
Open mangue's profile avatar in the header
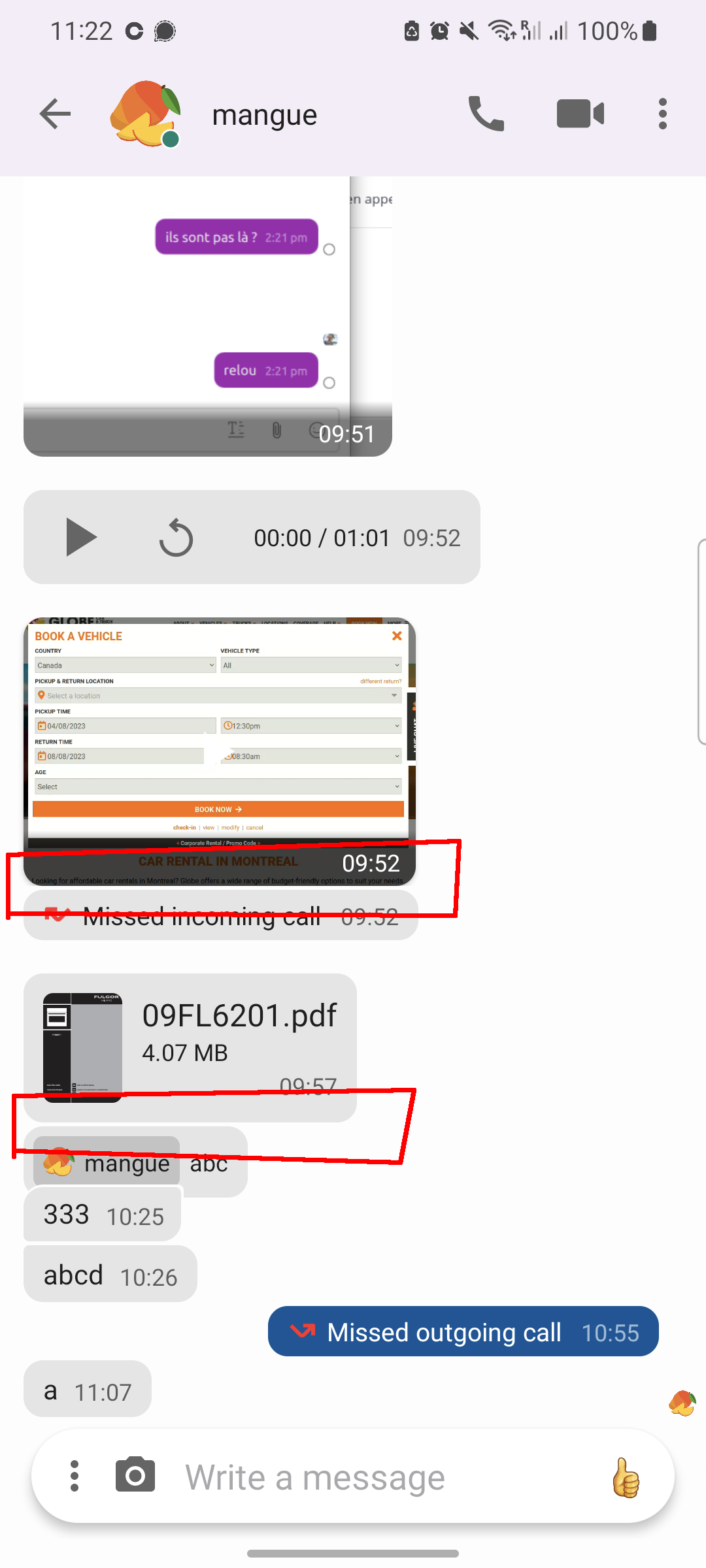pos(145,114)
